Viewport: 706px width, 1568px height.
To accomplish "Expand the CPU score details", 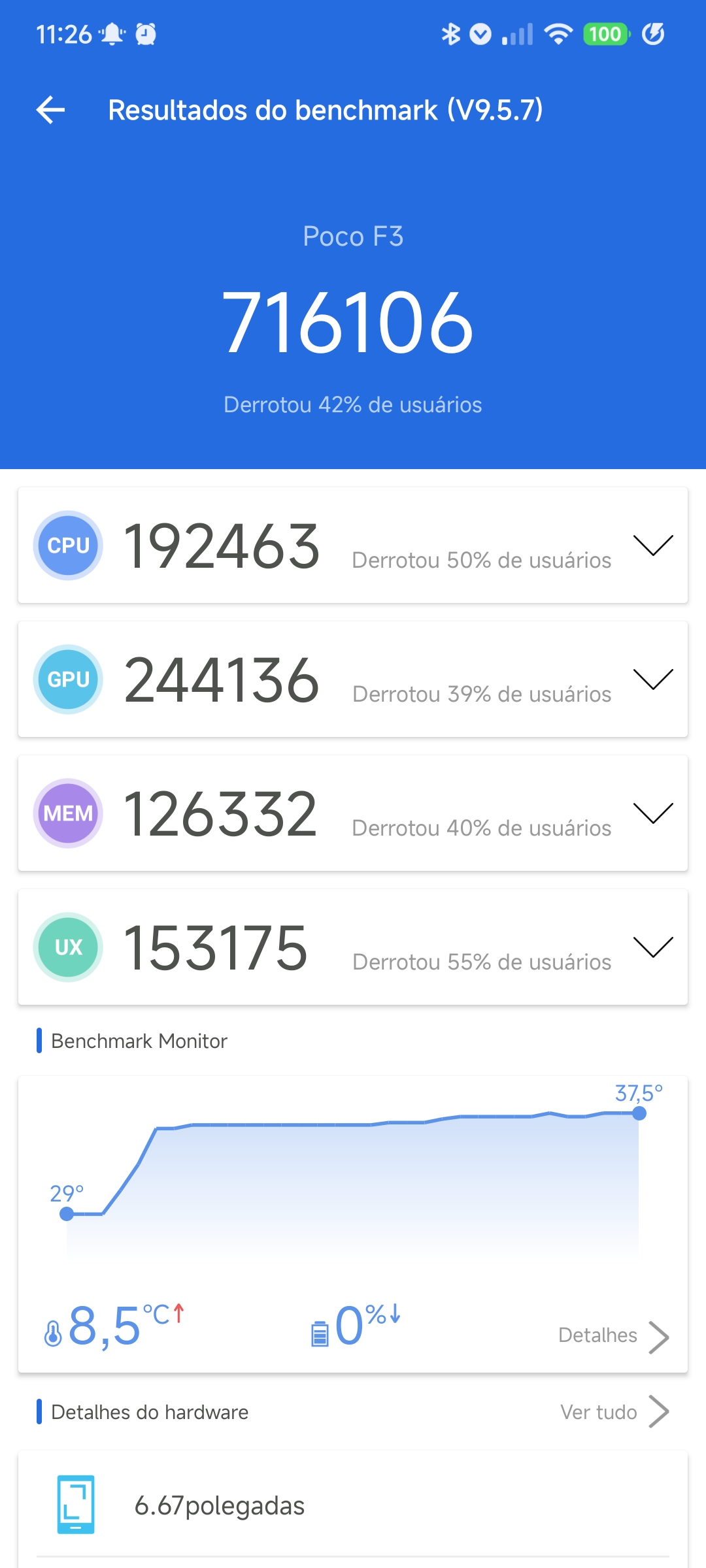I will (653, 546).
